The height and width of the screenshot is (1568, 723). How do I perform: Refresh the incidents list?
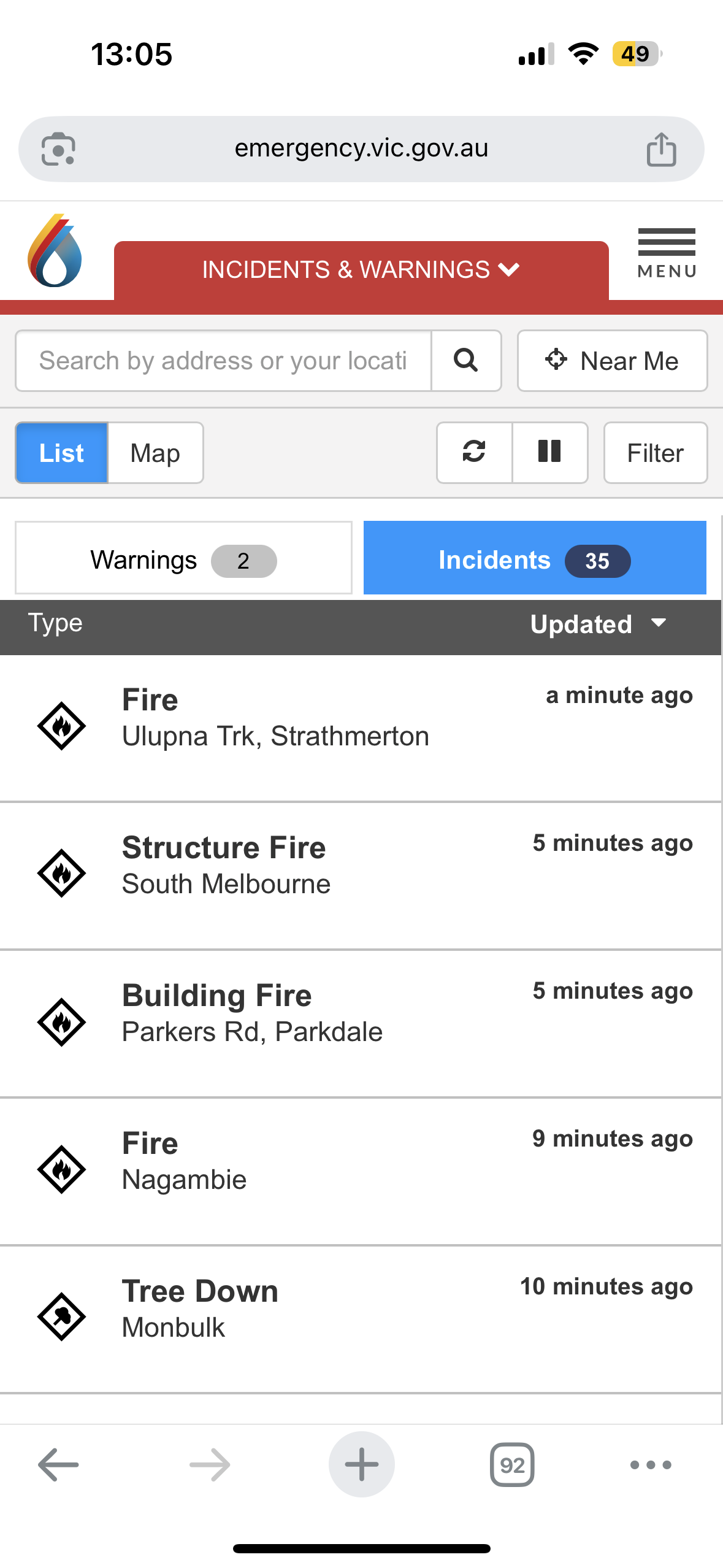pos(474,452)
